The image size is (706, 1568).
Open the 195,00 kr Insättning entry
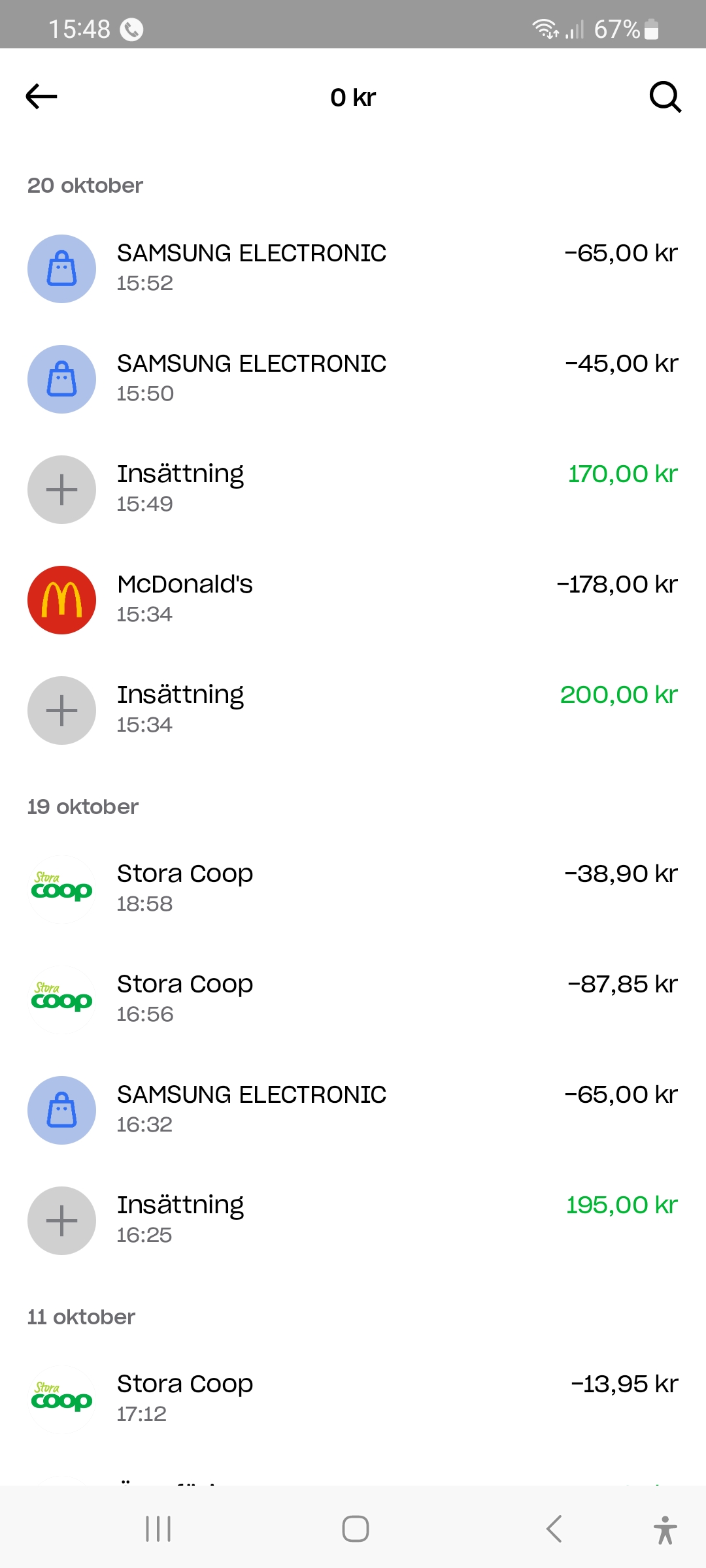pos(353,1220)
